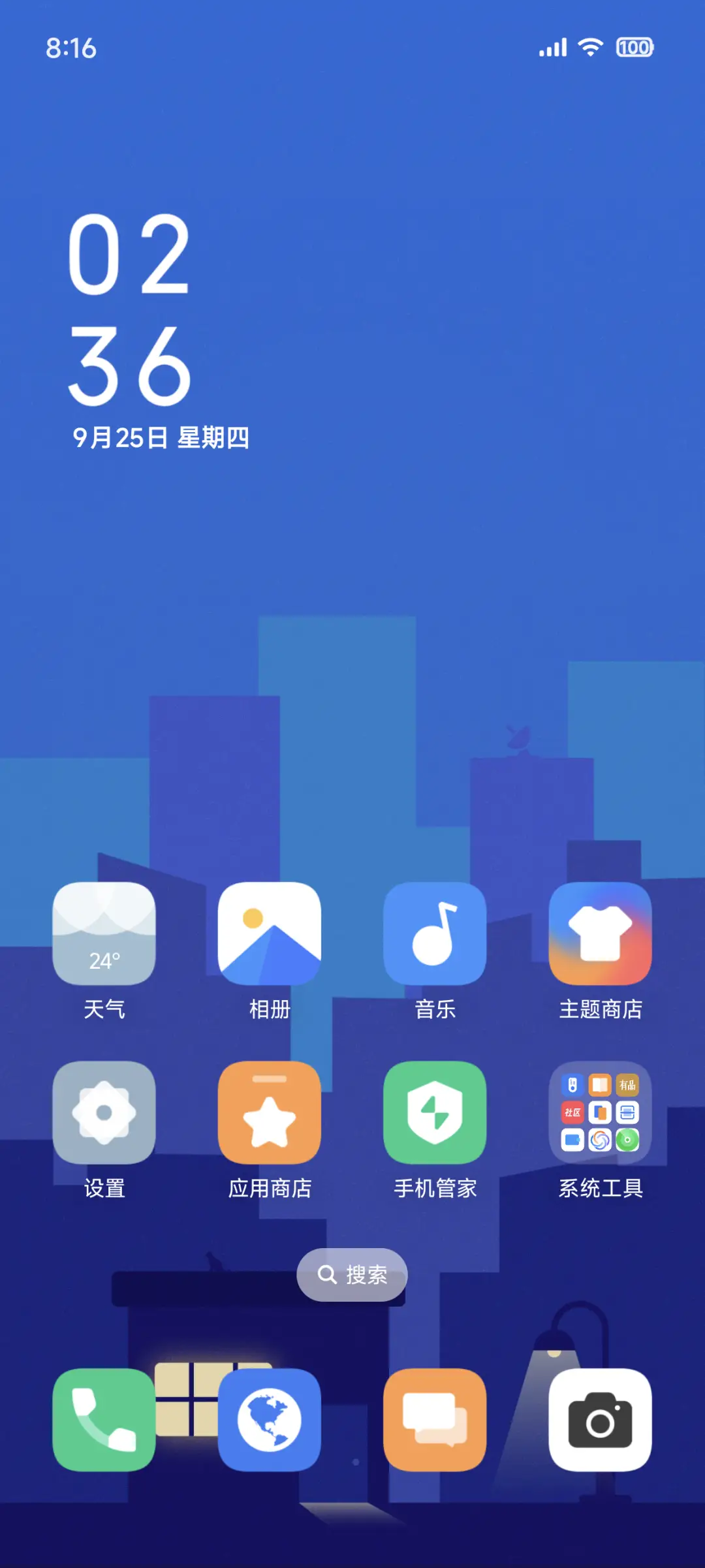Open the 有品 app inside System Tools
The height and width of the screenshot is (1568, 705).
pos(627,1085)
